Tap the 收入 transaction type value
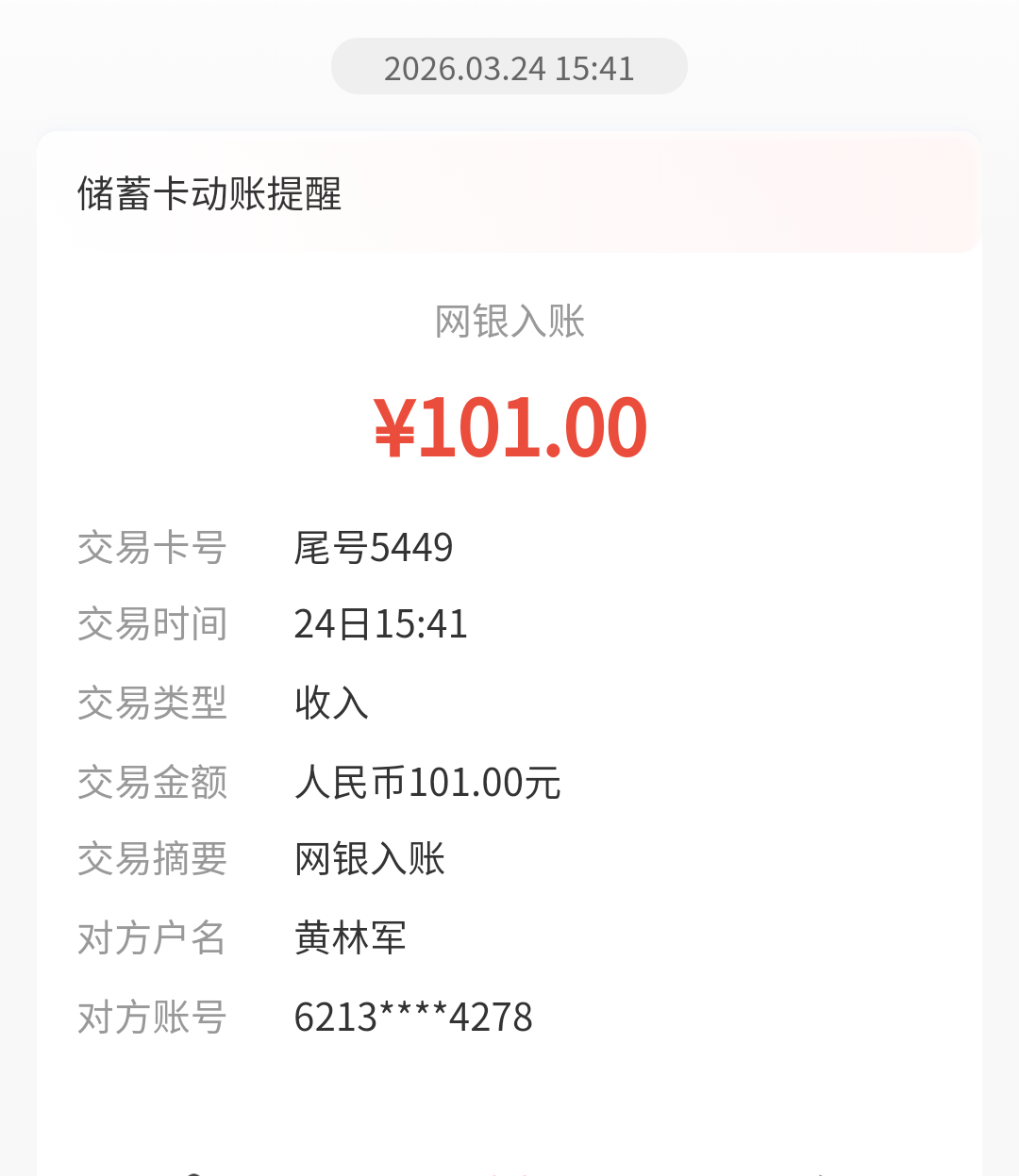The height and width of the screenshot is (1176, 1019). pos(330,704)
